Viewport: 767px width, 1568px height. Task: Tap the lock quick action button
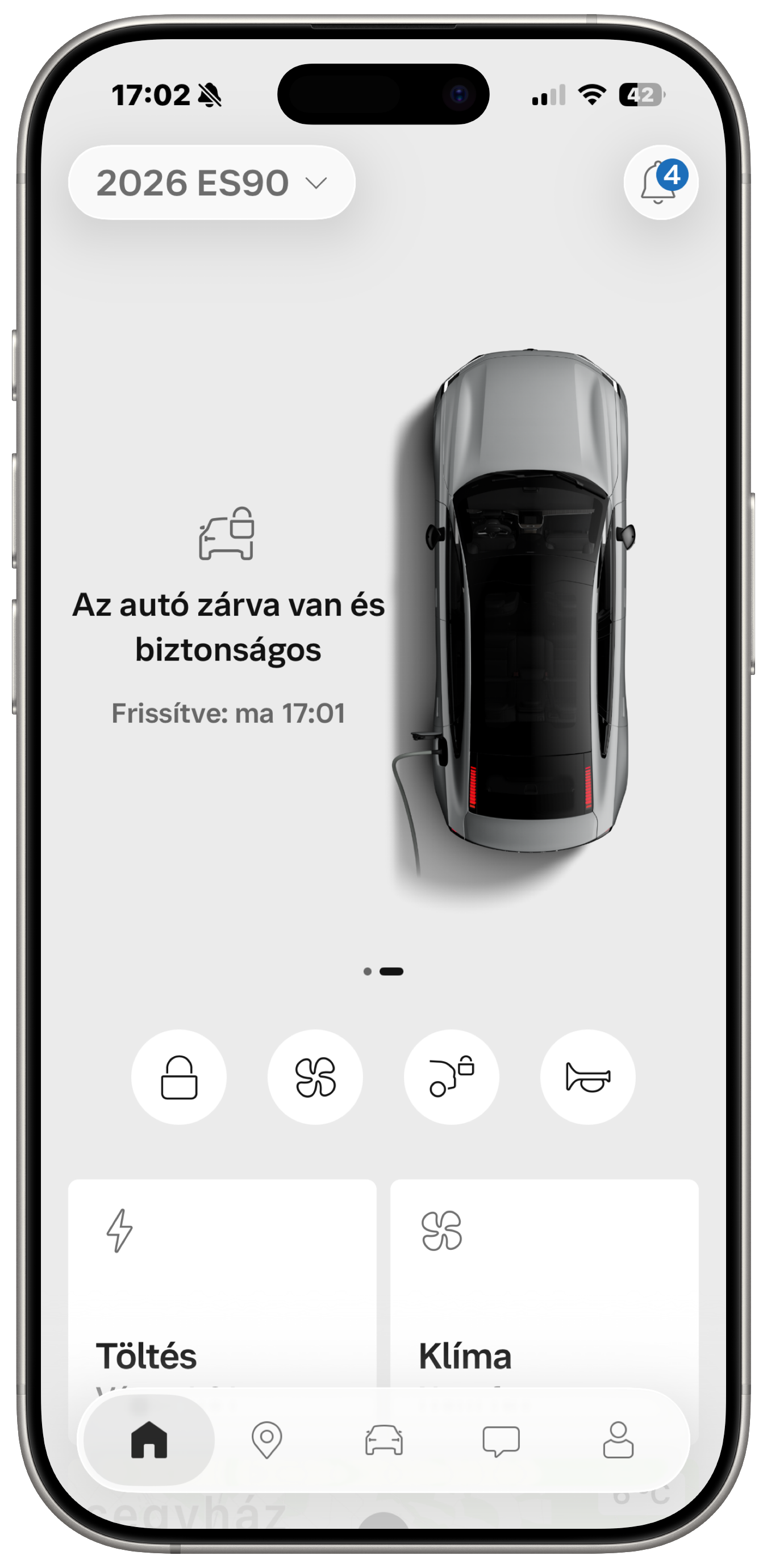179,1077
